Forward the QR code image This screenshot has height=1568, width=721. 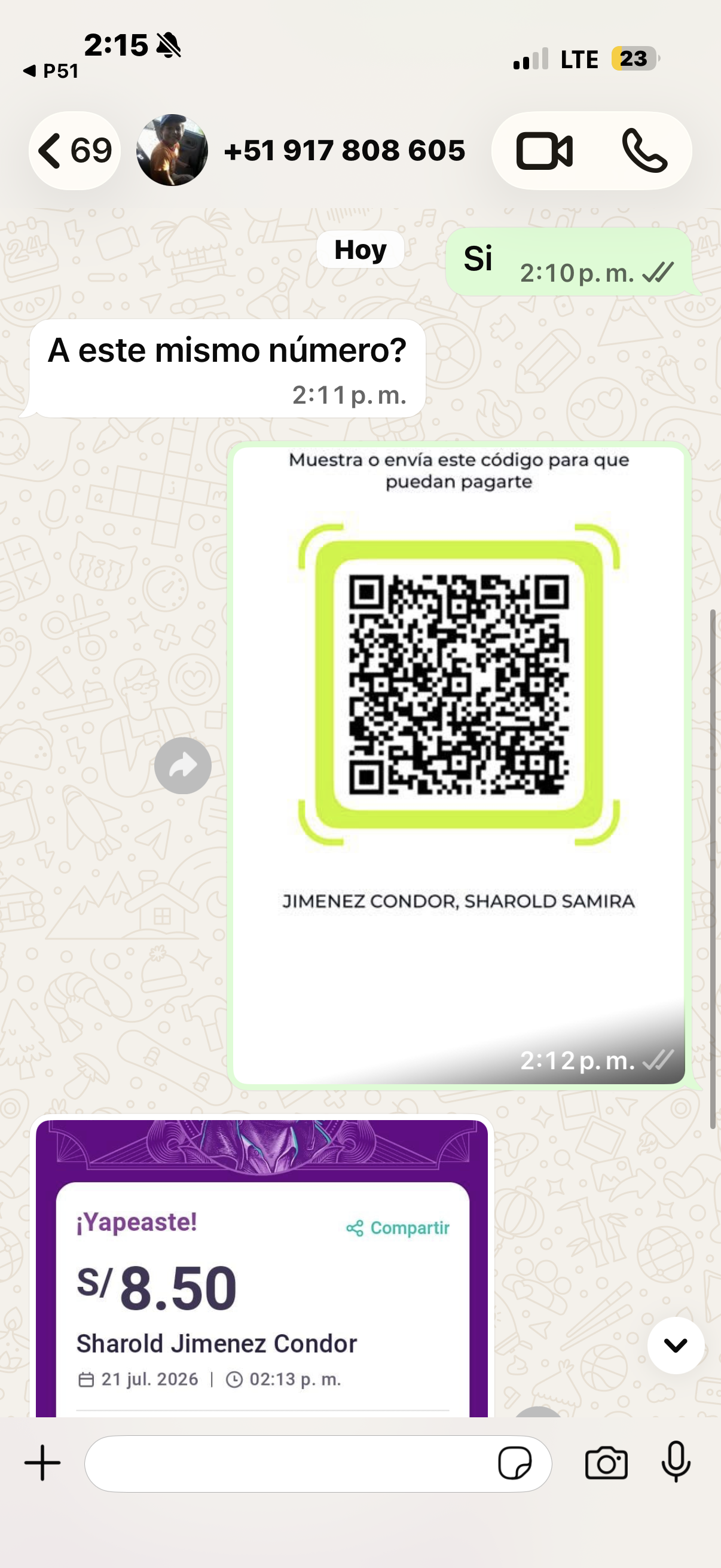tap(182, 765)
